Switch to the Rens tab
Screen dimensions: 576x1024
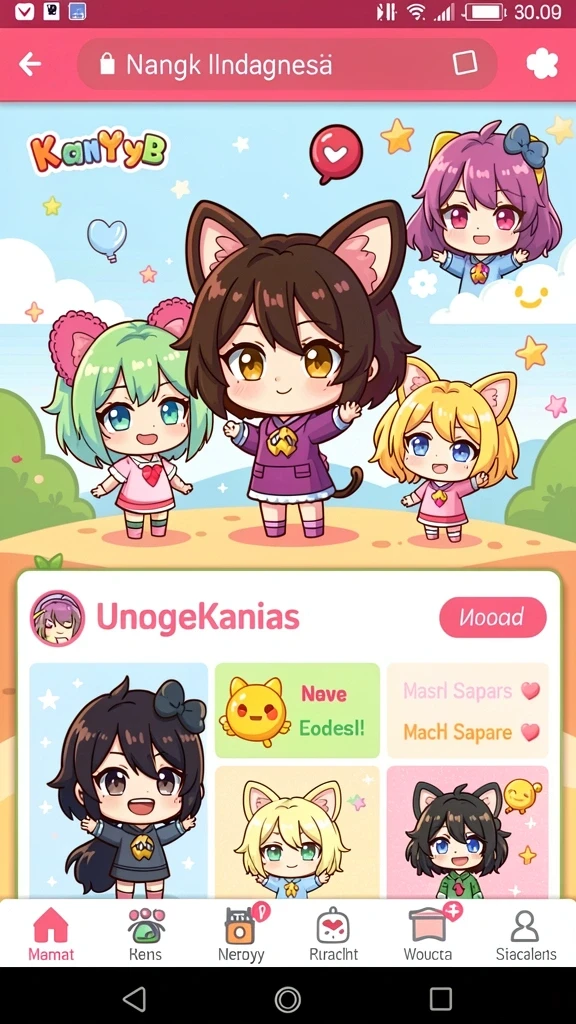pyautogui.click(x=146, y=934)
